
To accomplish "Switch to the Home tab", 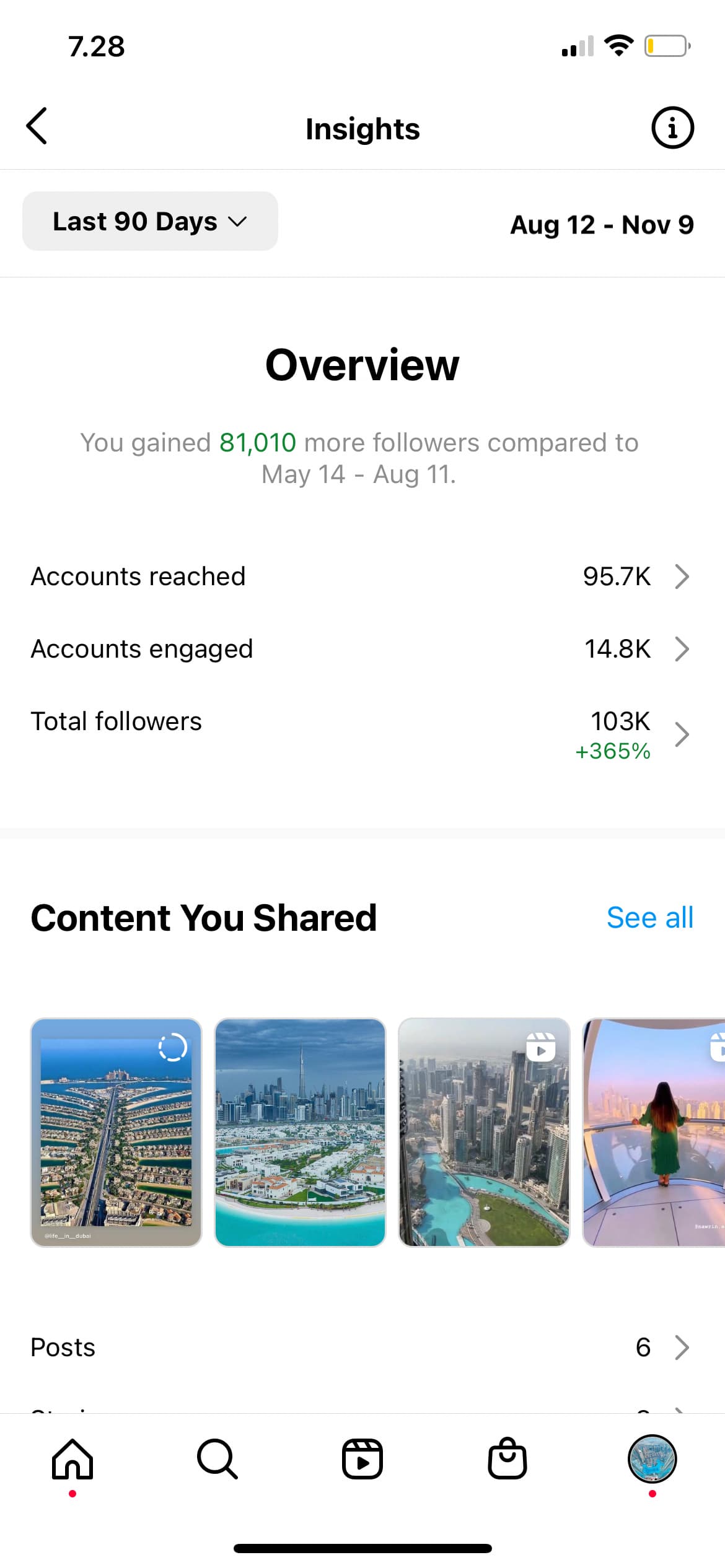I will point(72,1459).
